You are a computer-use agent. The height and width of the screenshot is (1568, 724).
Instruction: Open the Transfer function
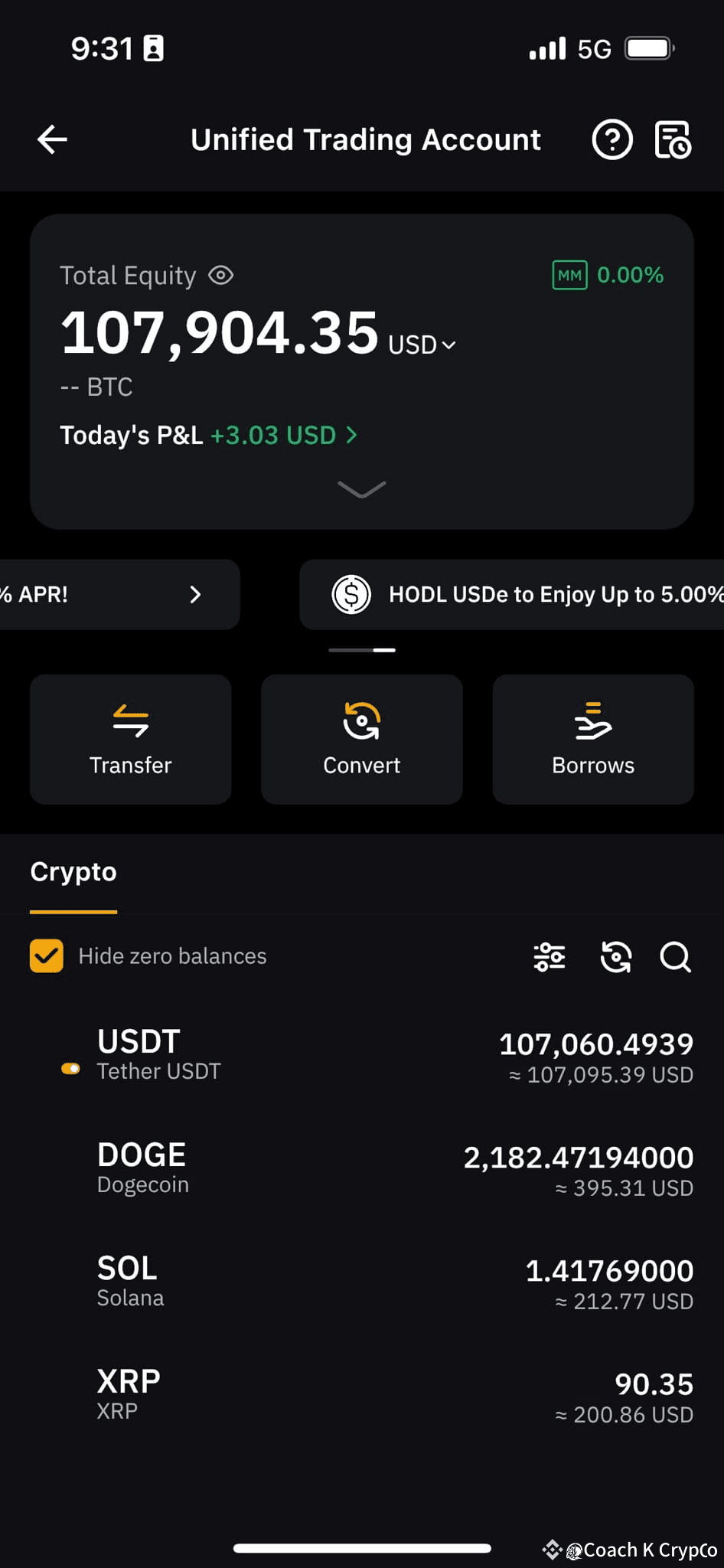click(x=130, y=739)
